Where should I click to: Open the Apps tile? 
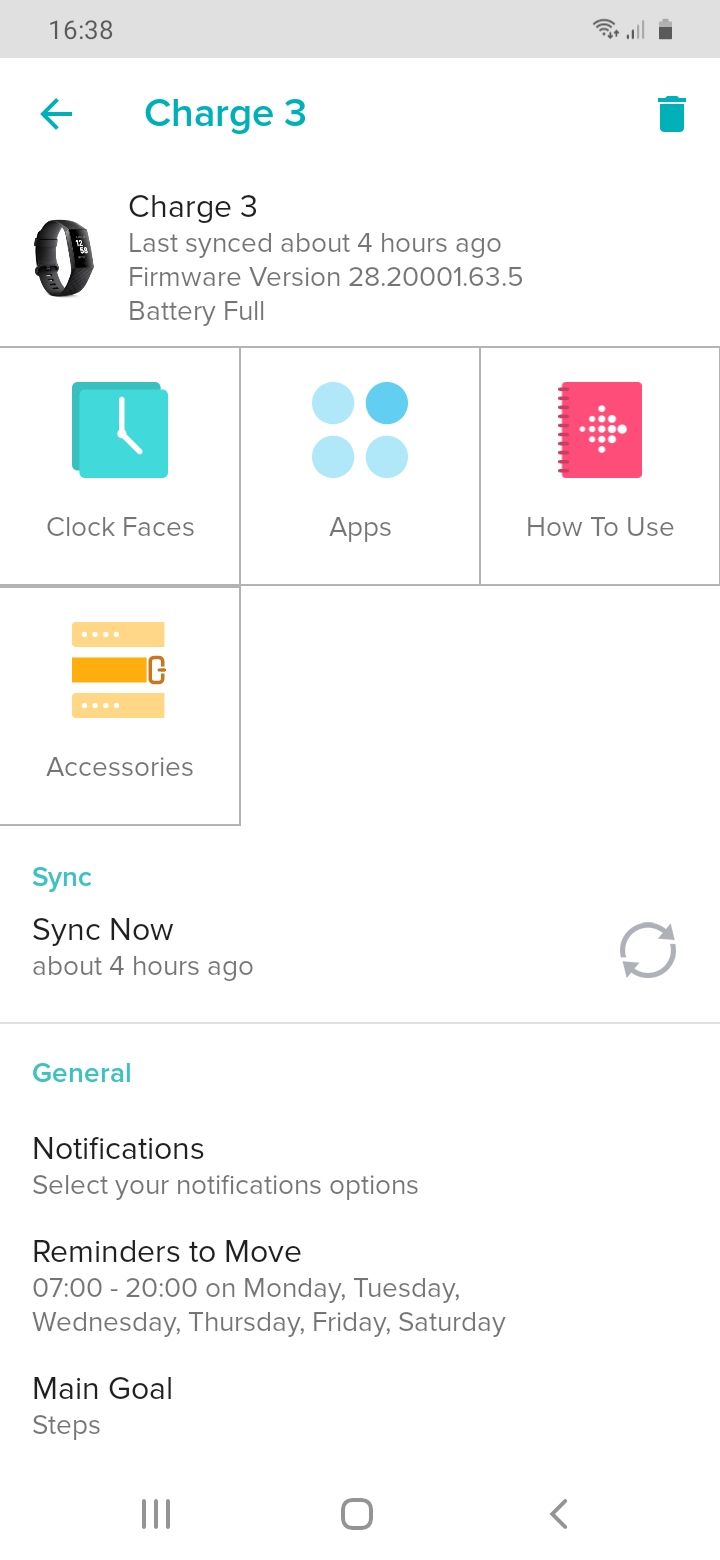click(360, 465)
